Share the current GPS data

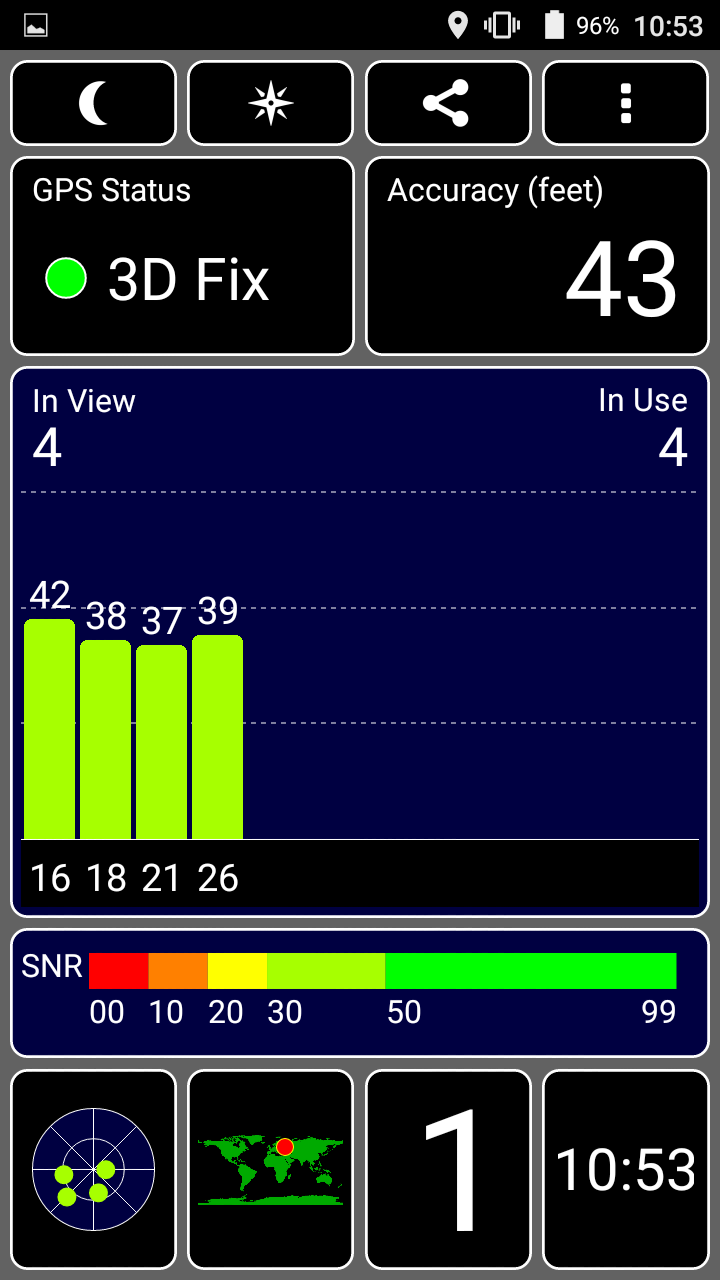[447, 103]
